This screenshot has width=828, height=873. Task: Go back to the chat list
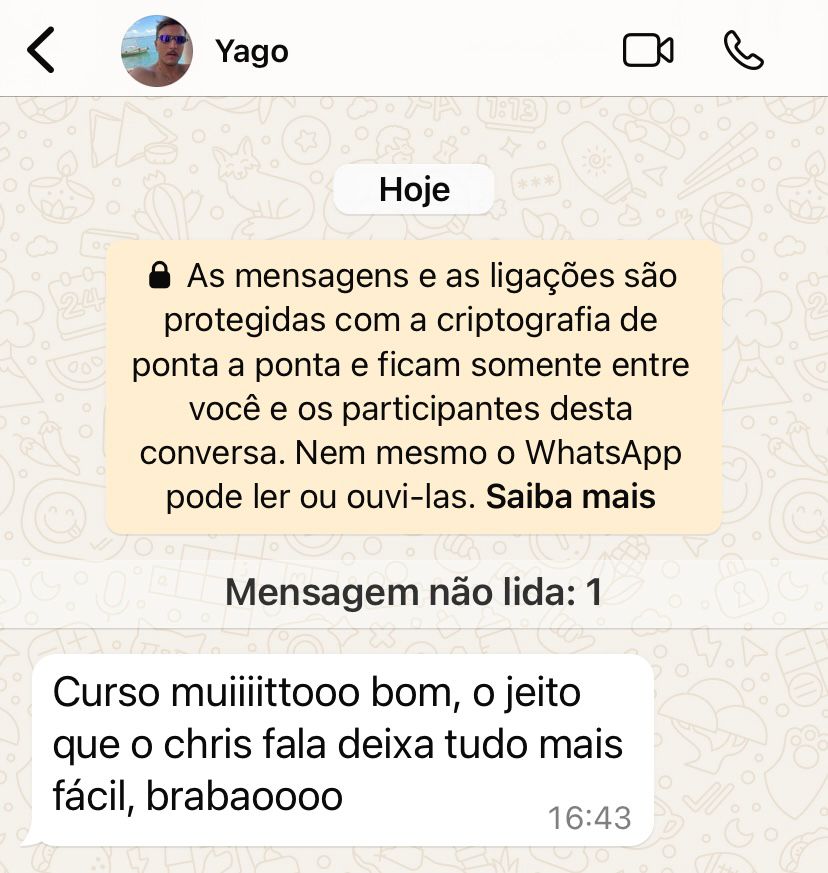coord(41,51)
